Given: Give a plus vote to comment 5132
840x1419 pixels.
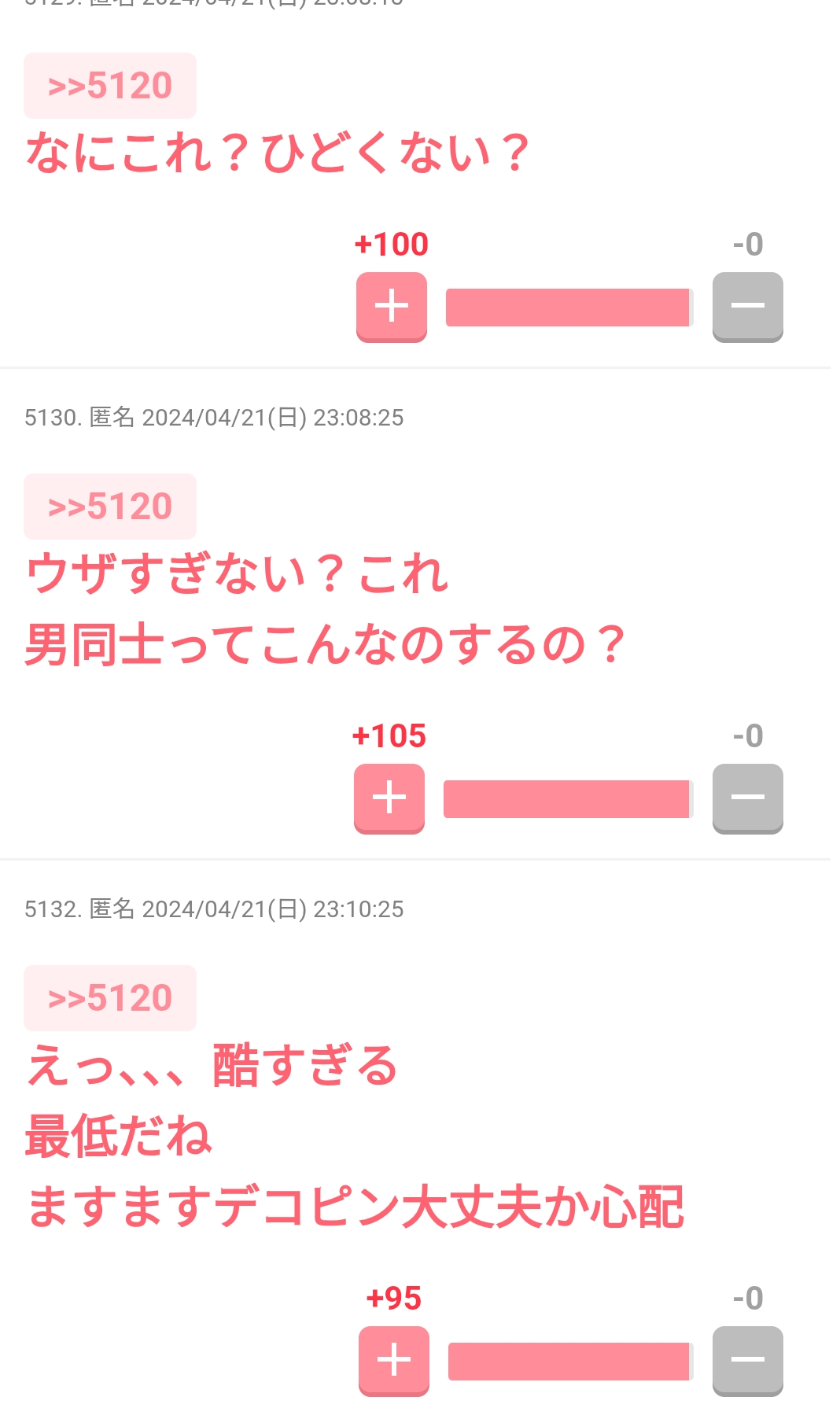Looking at the screenshot, I should coord(393,1360).
